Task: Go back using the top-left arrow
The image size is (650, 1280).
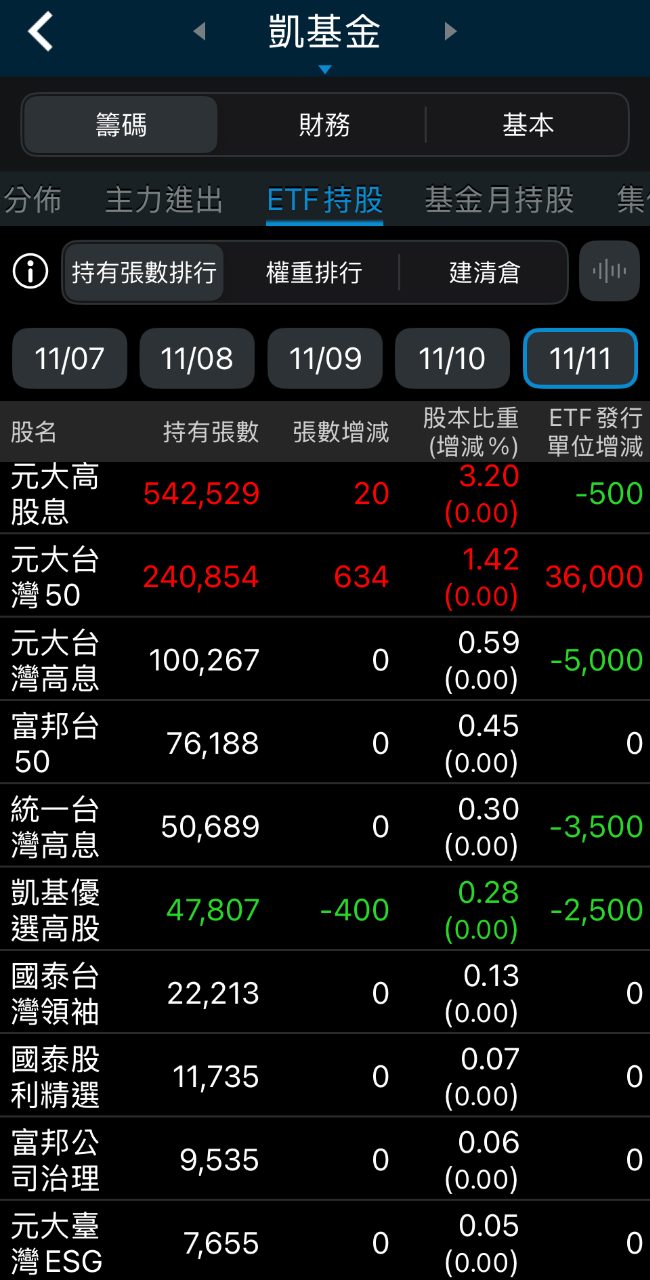Action: point(40,32)
